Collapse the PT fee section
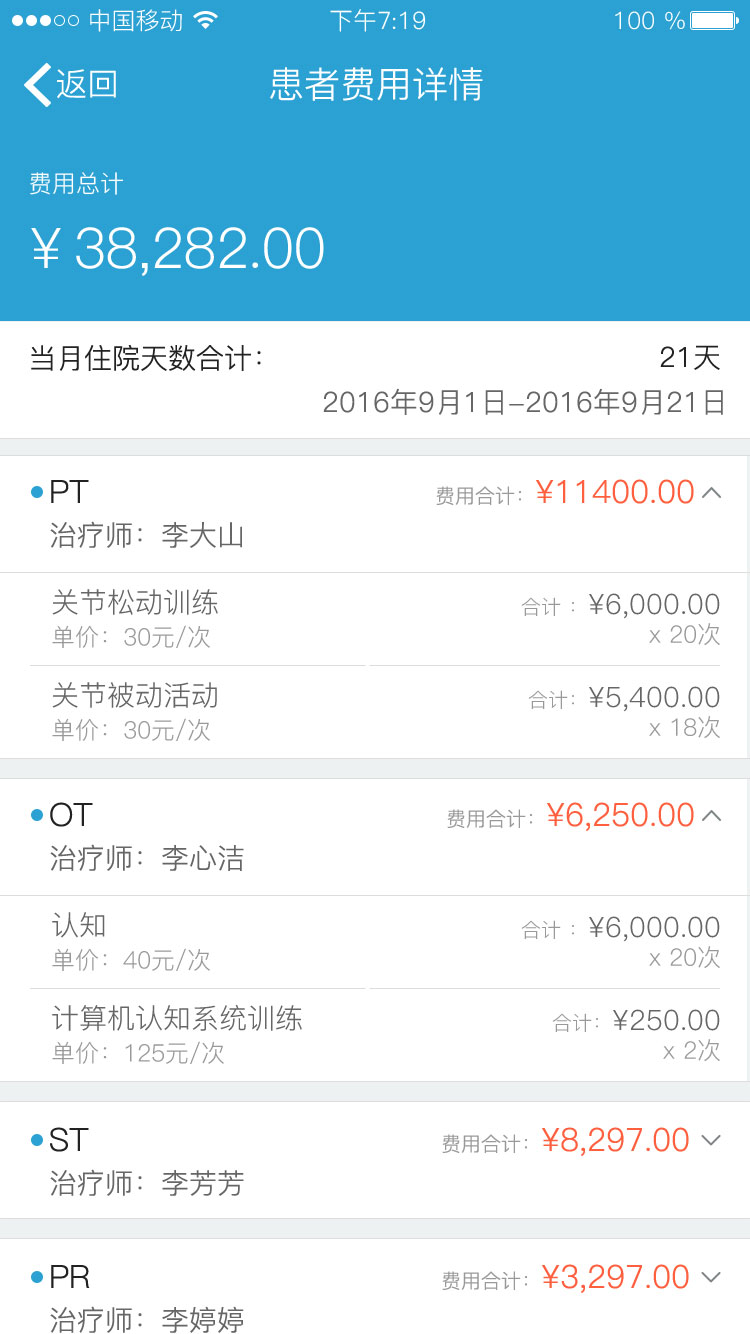 (711, 492)
